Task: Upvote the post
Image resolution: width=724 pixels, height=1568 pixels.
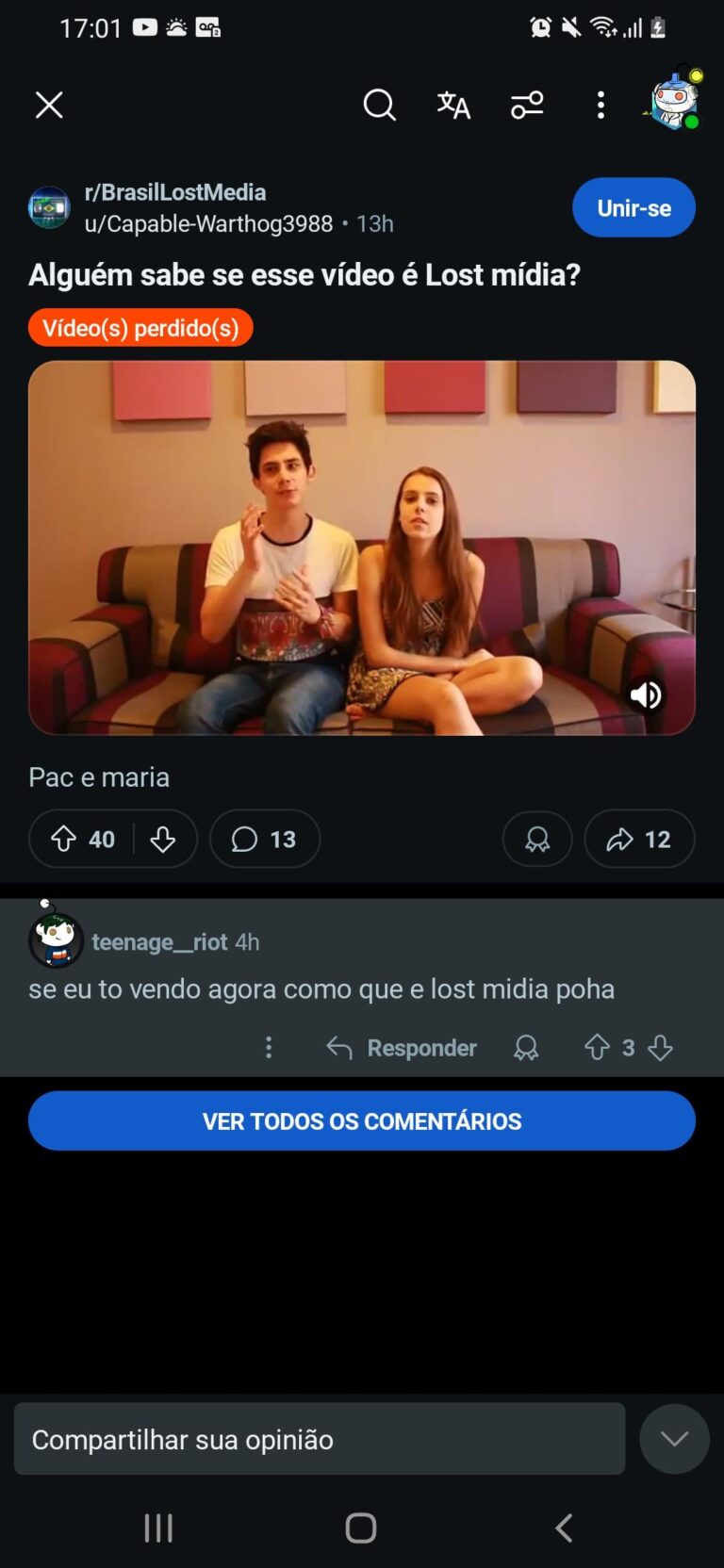Action: click(x=64, y=839)
